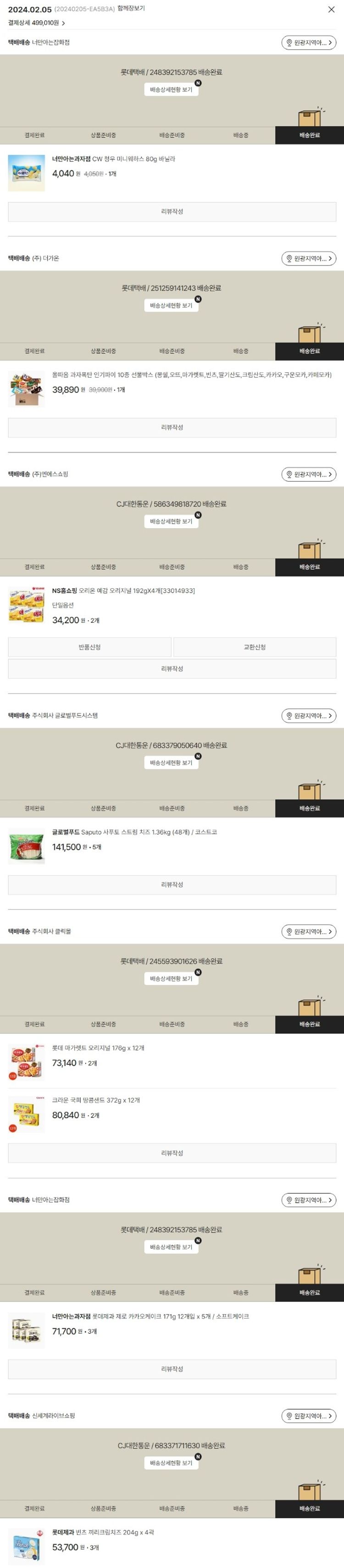Open the address chip beside 주식회사 클릭몰
Screen dimensions: 344x1568
click(309, 931)
